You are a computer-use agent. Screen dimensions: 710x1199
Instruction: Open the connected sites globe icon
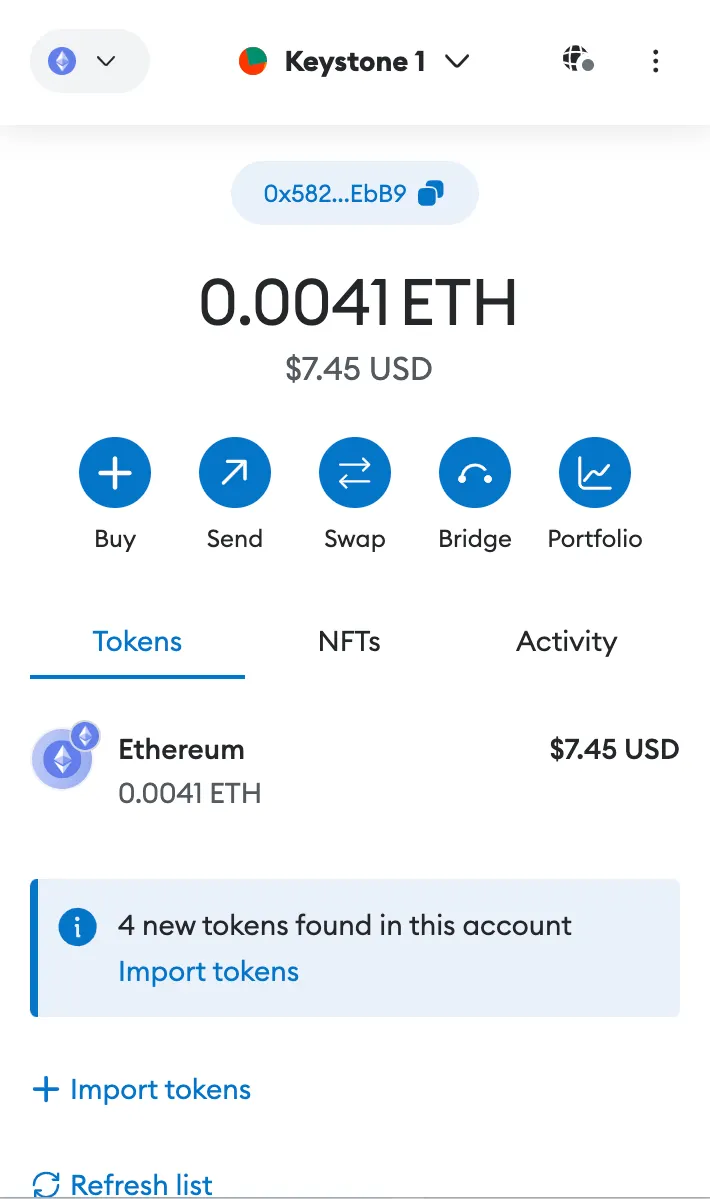pos(578,61)
